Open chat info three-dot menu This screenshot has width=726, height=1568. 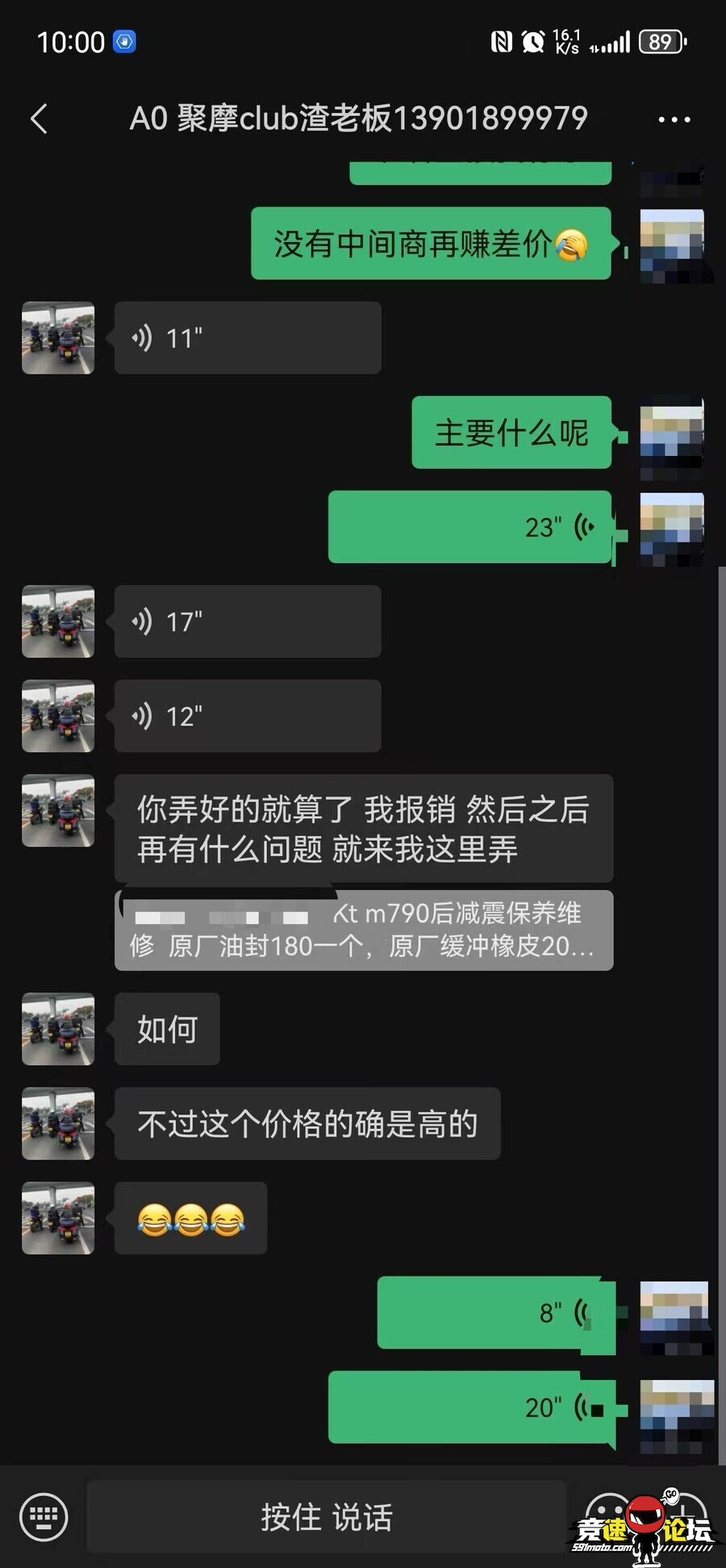pyautogui.click(x=674, y=119)
